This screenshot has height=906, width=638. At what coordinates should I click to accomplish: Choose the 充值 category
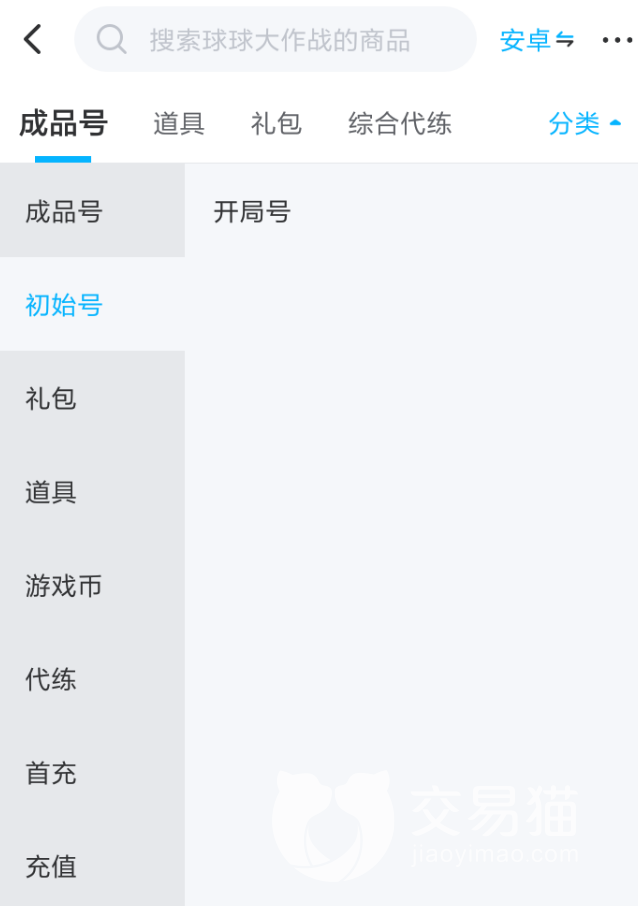point(51,866)
